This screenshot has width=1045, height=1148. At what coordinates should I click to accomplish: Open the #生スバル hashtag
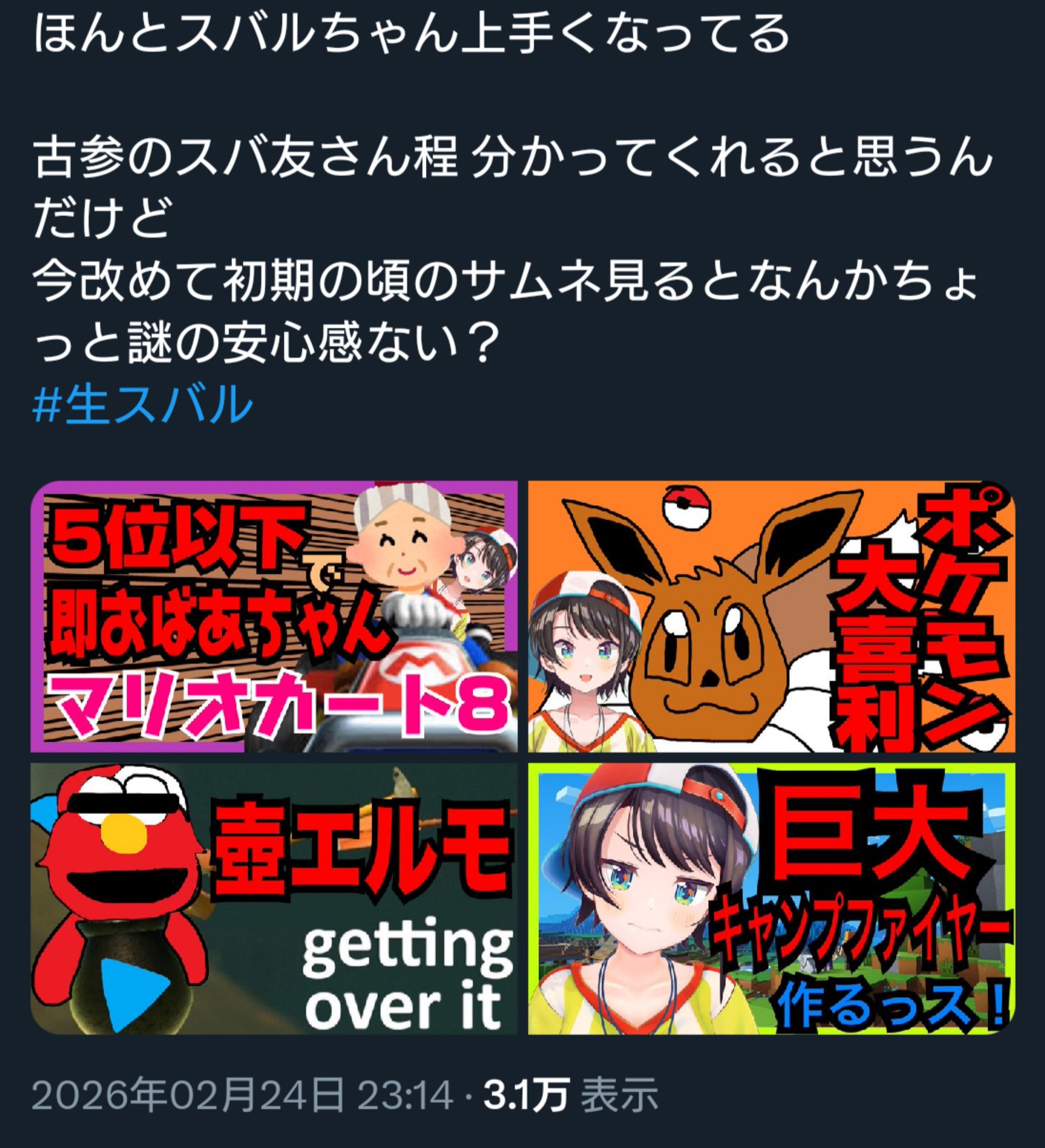[143, 404]
